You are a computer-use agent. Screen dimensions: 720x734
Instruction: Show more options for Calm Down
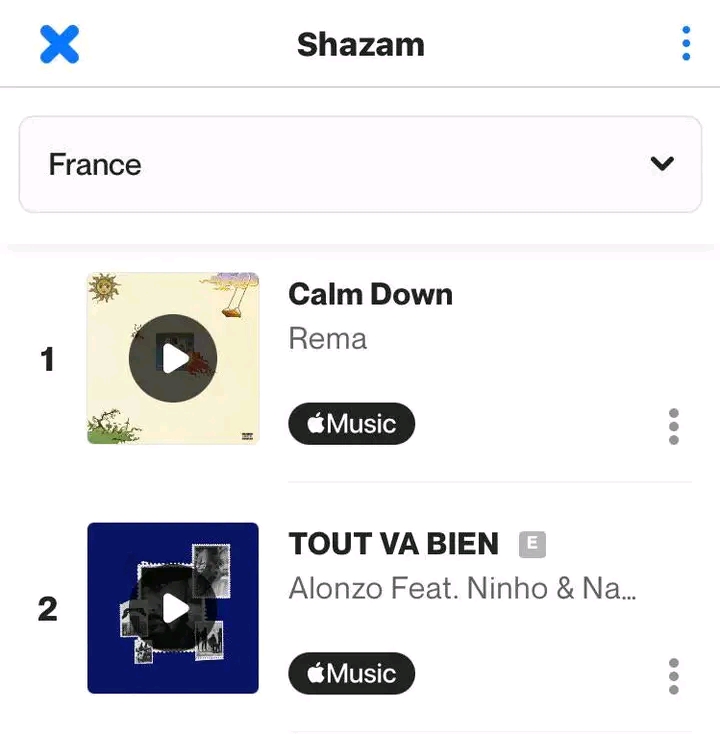[673, 426]
